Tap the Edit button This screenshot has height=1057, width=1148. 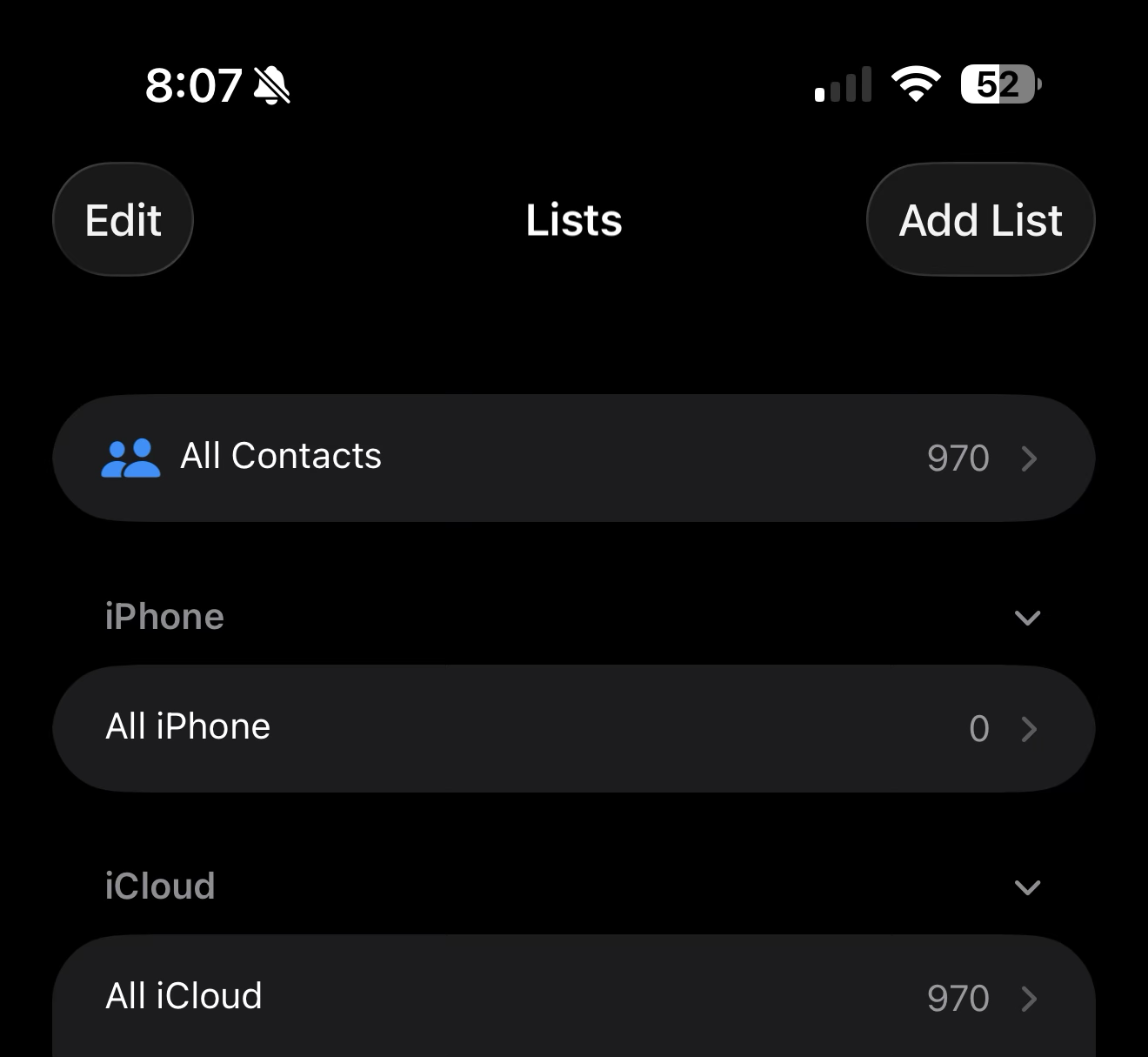[x=123, y=219]
